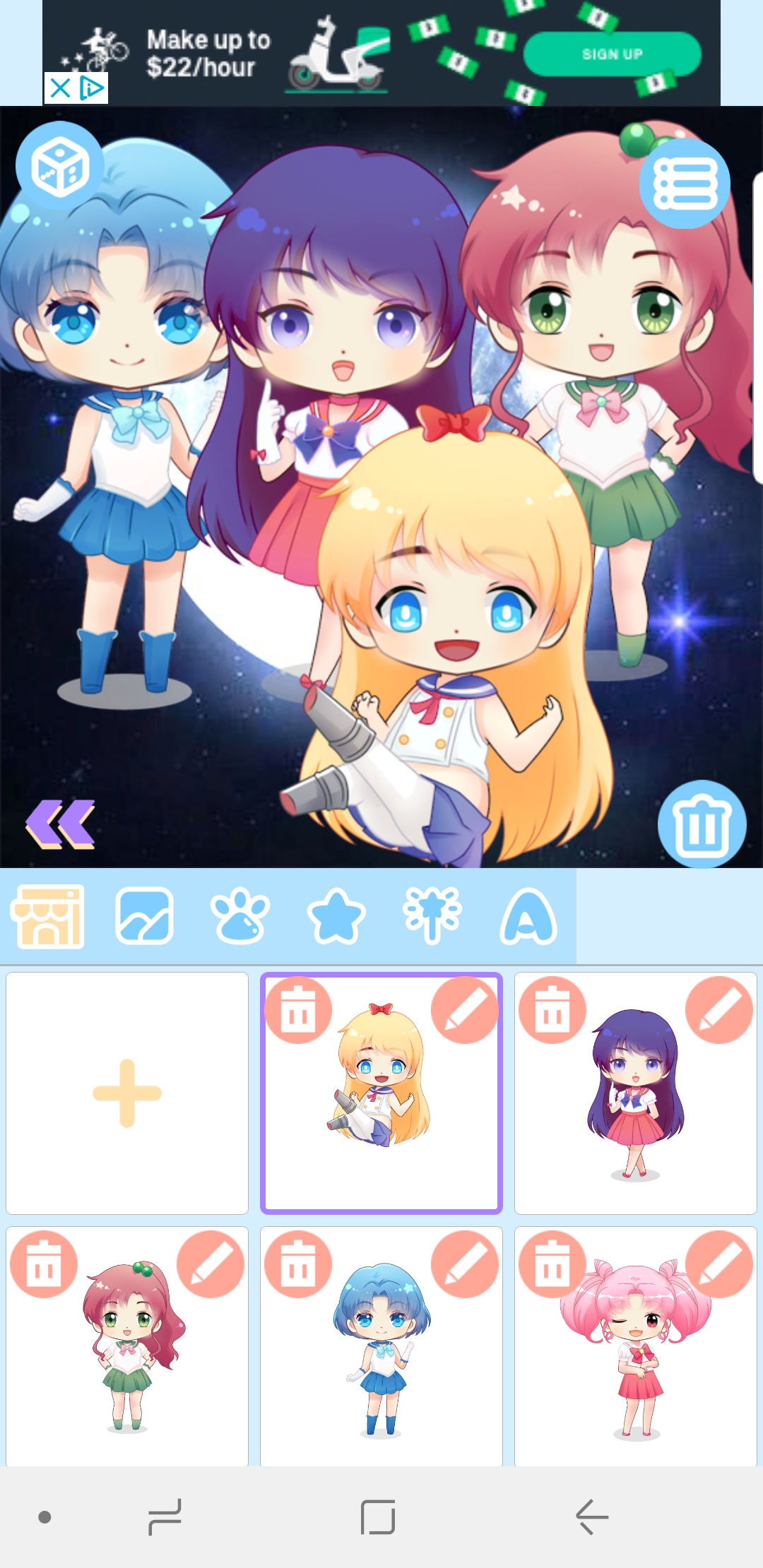
Task: Delete the blonde character with red bow
Action: click(x=298, y=1010)
